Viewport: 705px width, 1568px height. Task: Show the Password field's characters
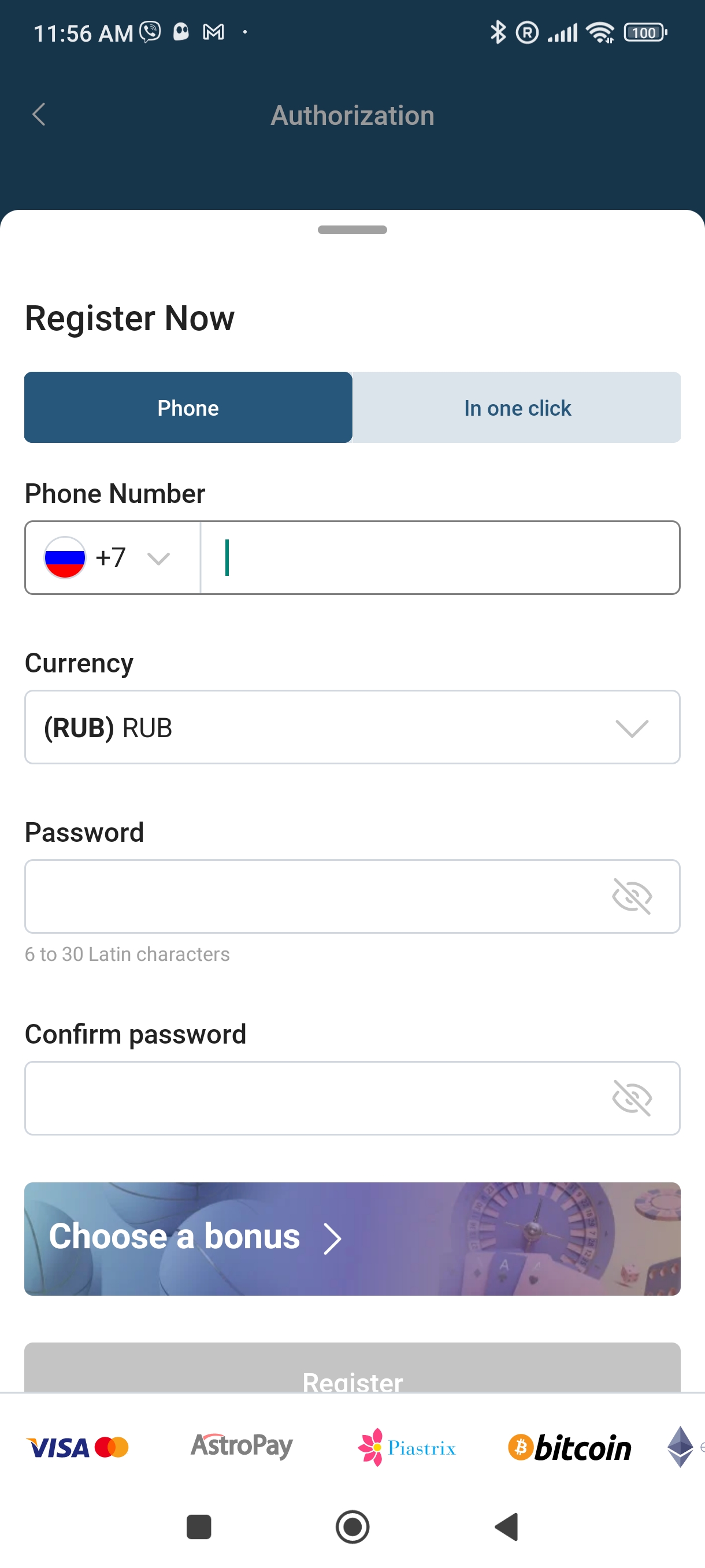pos(632,896)
